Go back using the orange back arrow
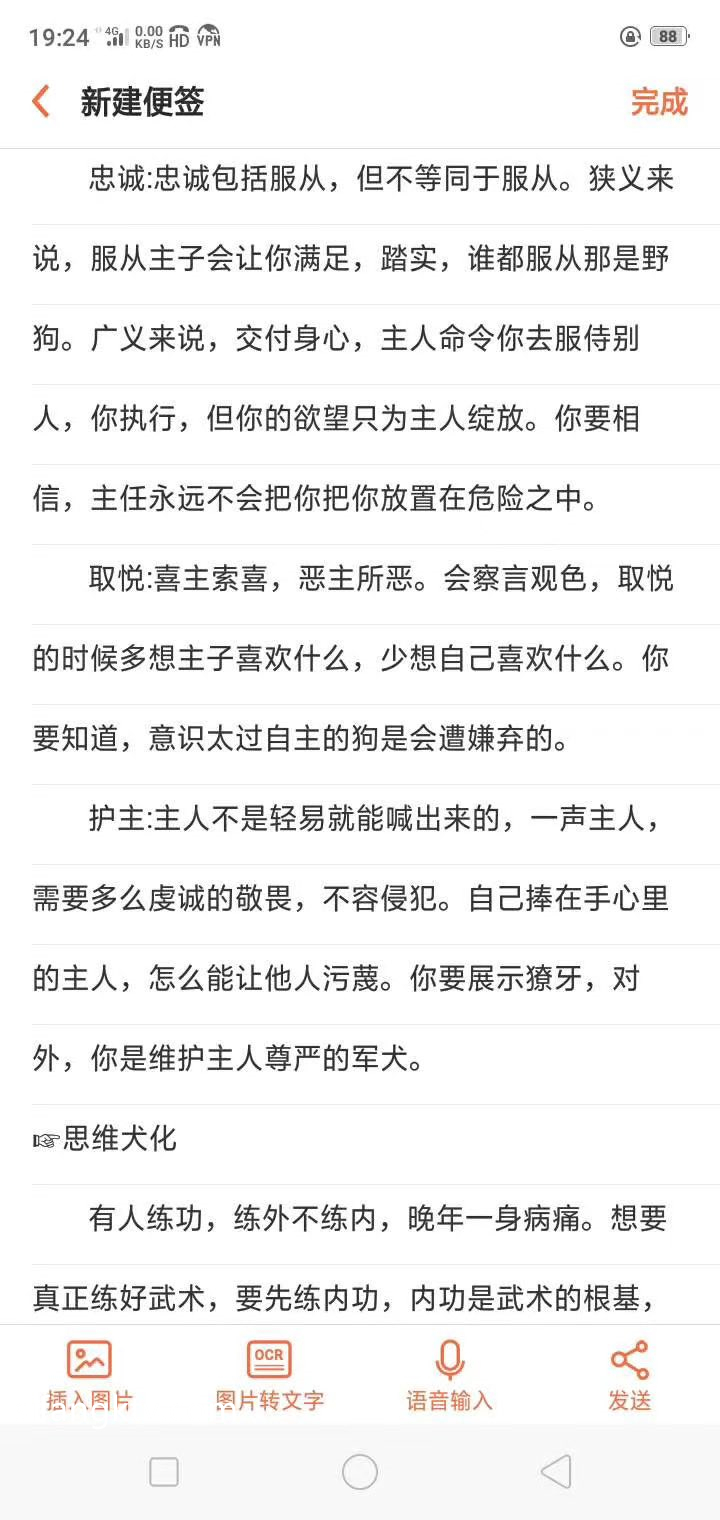The height and width of the screenshot is (1520, 720). tap(41, 102)
